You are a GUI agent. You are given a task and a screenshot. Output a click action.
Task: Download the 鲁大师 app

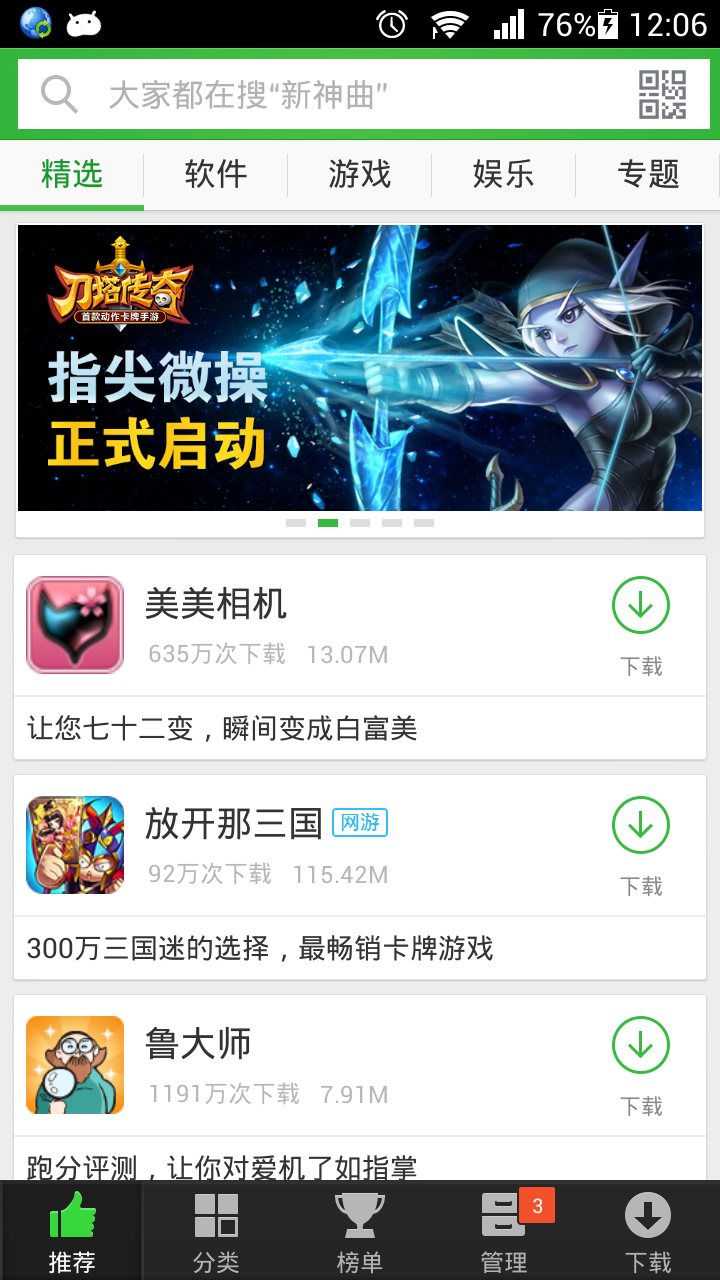click(640, 1062)
